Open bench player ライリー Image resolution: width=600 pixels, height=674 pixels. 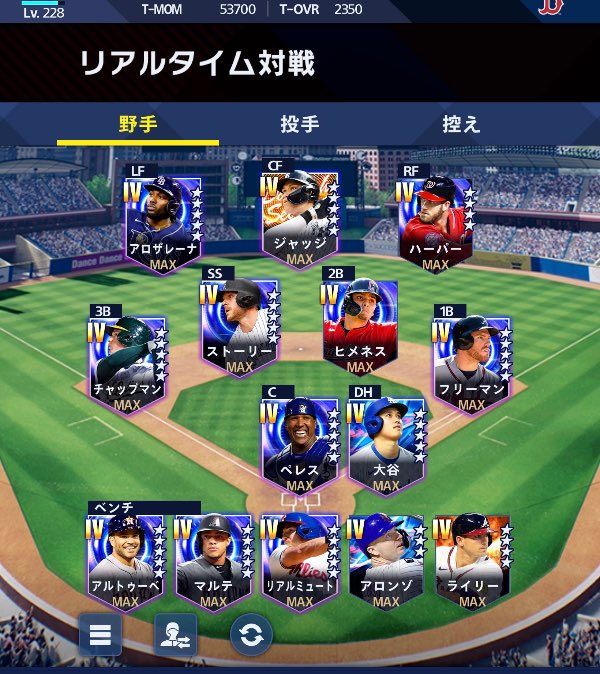pos(472,562)
